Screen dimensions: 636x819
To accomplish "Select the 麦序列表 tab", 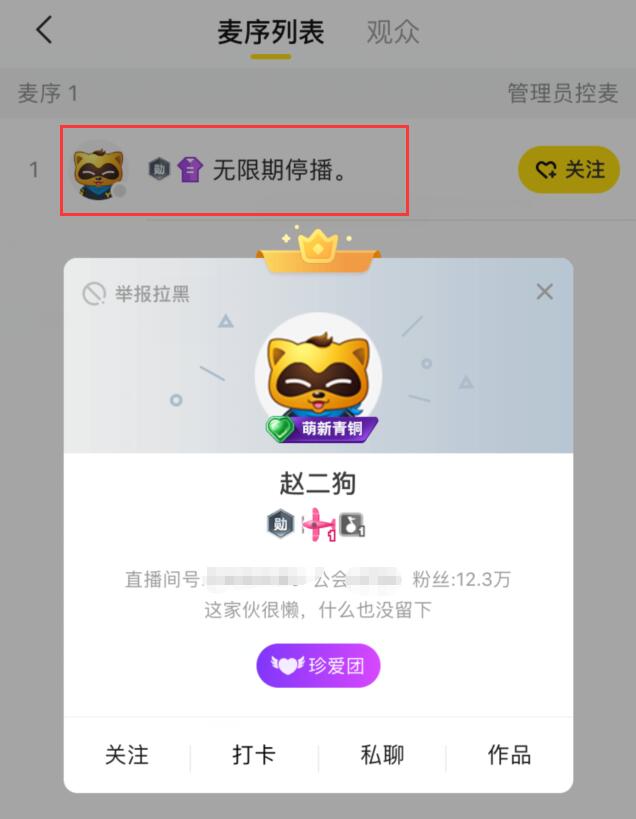I will pos(271,32).
